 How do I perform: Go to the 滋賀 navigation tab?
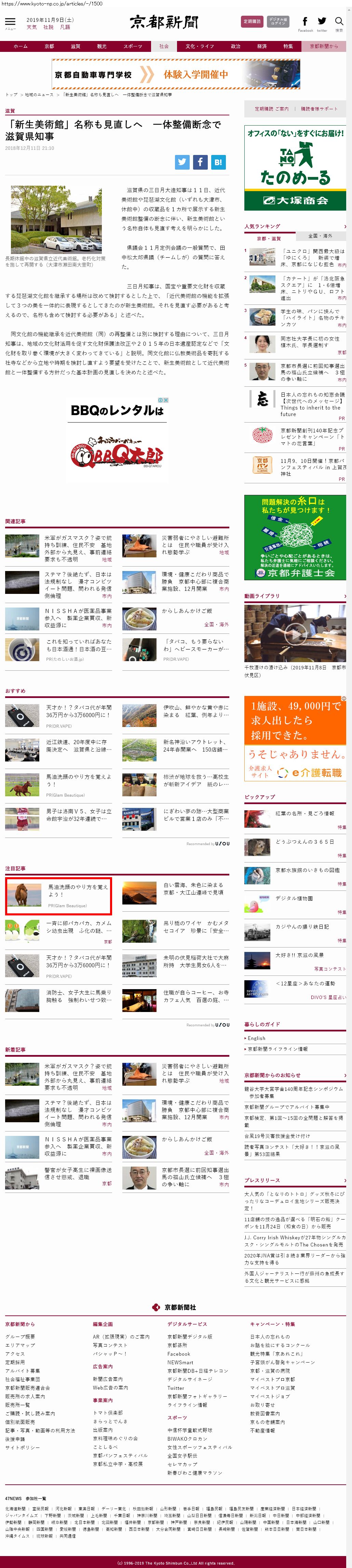pos(76,46)
